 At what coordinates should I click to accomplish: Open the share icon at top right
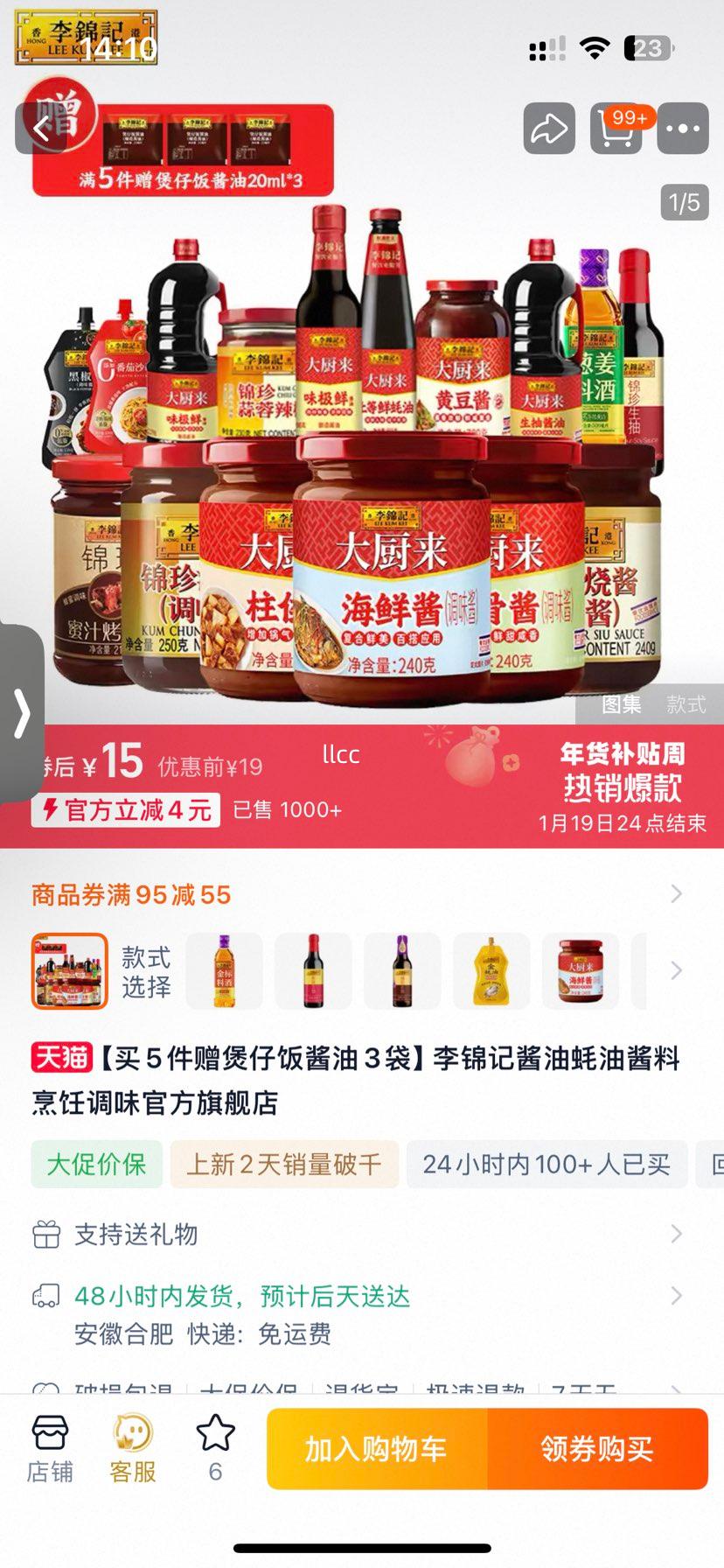[549, 129]
